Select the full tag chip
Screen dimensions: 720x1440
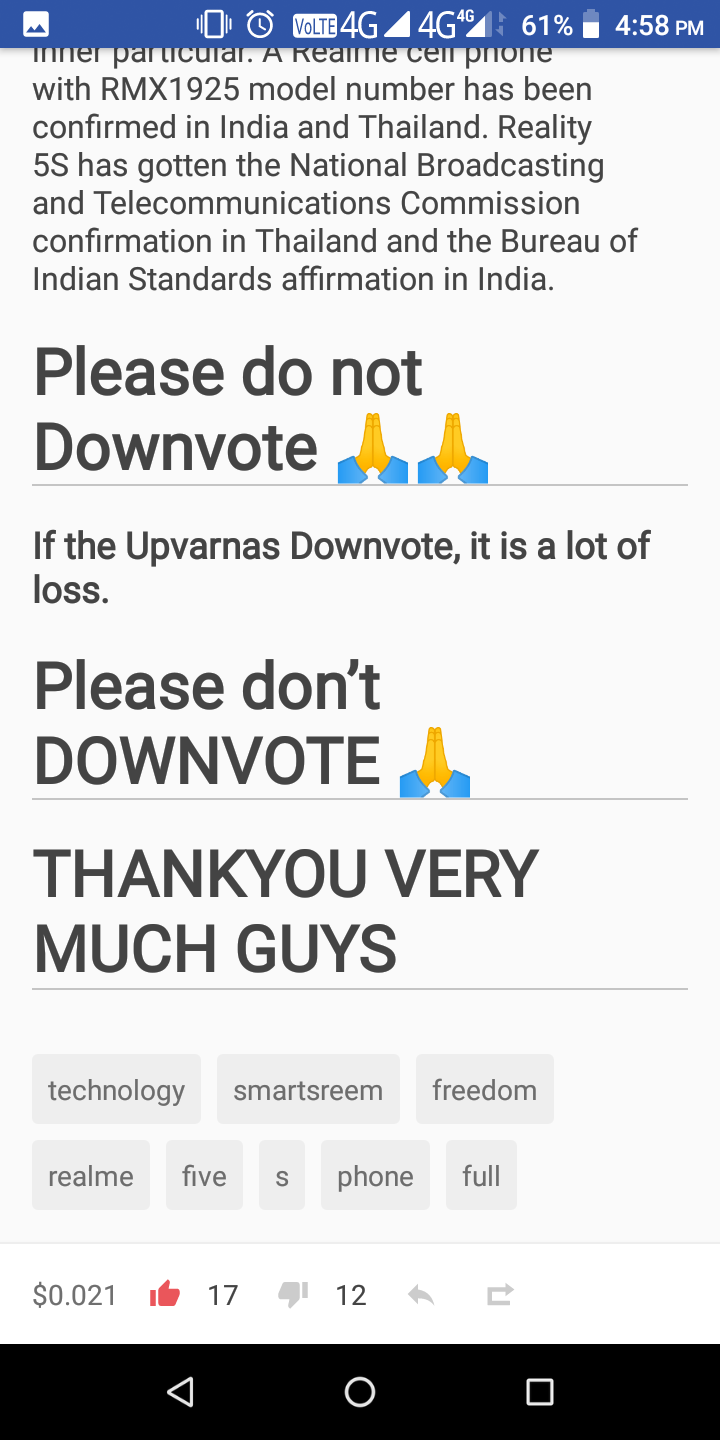(481, 1175)
